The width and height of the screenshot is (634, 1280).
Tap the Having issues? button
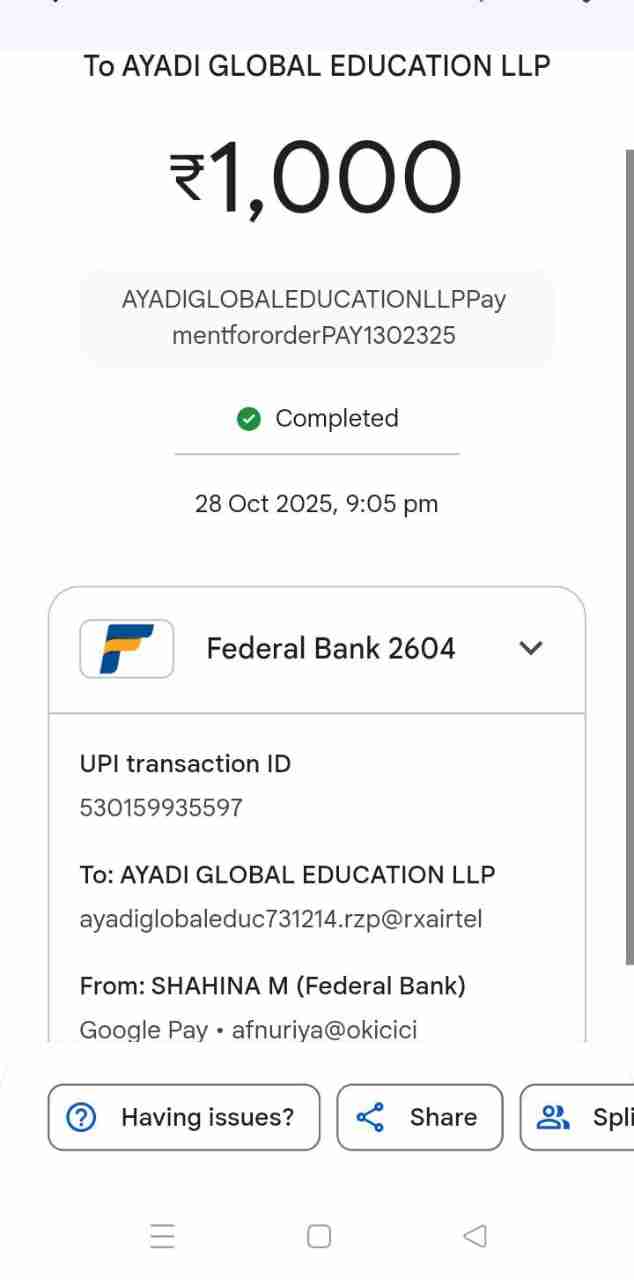(184, 1117)
